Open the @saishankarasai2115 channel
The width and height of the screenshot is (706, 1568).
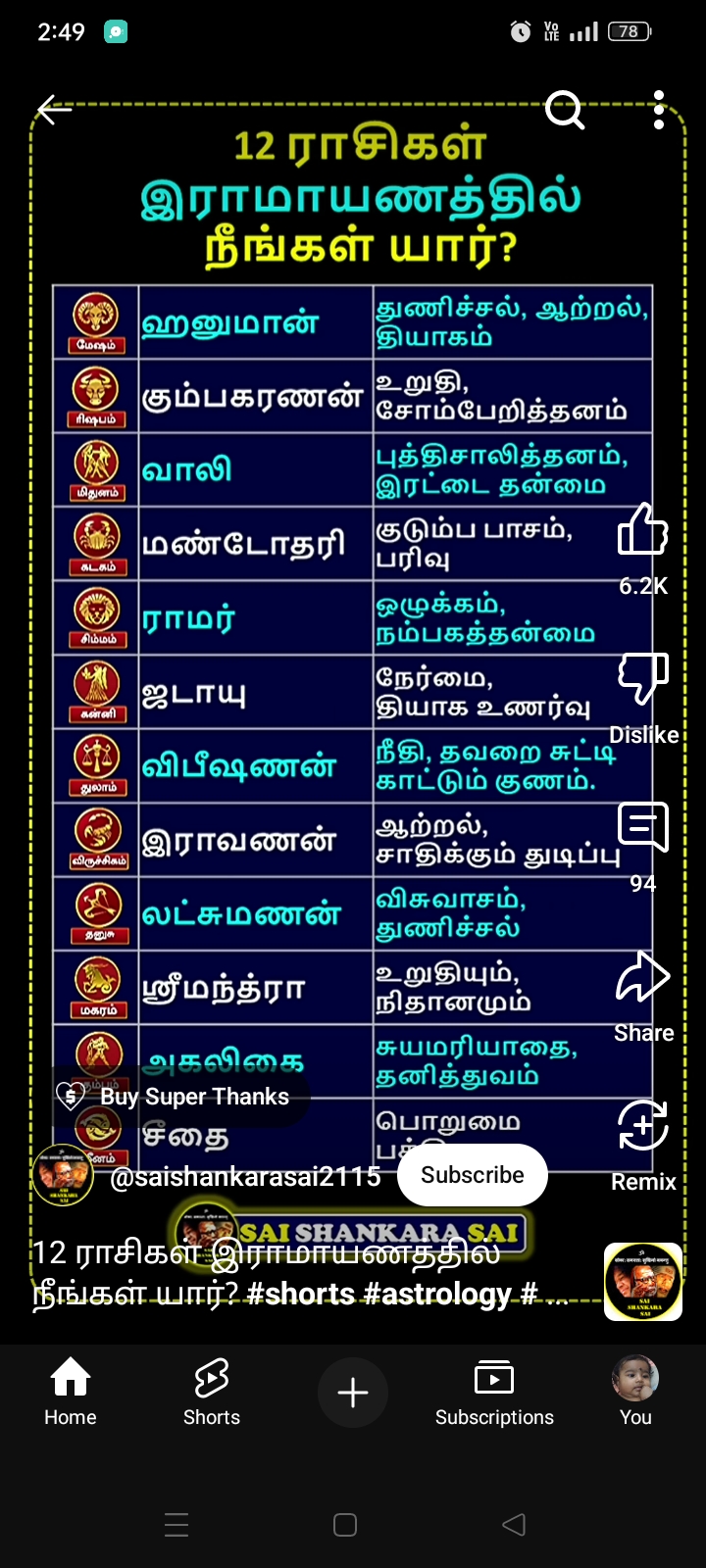245,1176
